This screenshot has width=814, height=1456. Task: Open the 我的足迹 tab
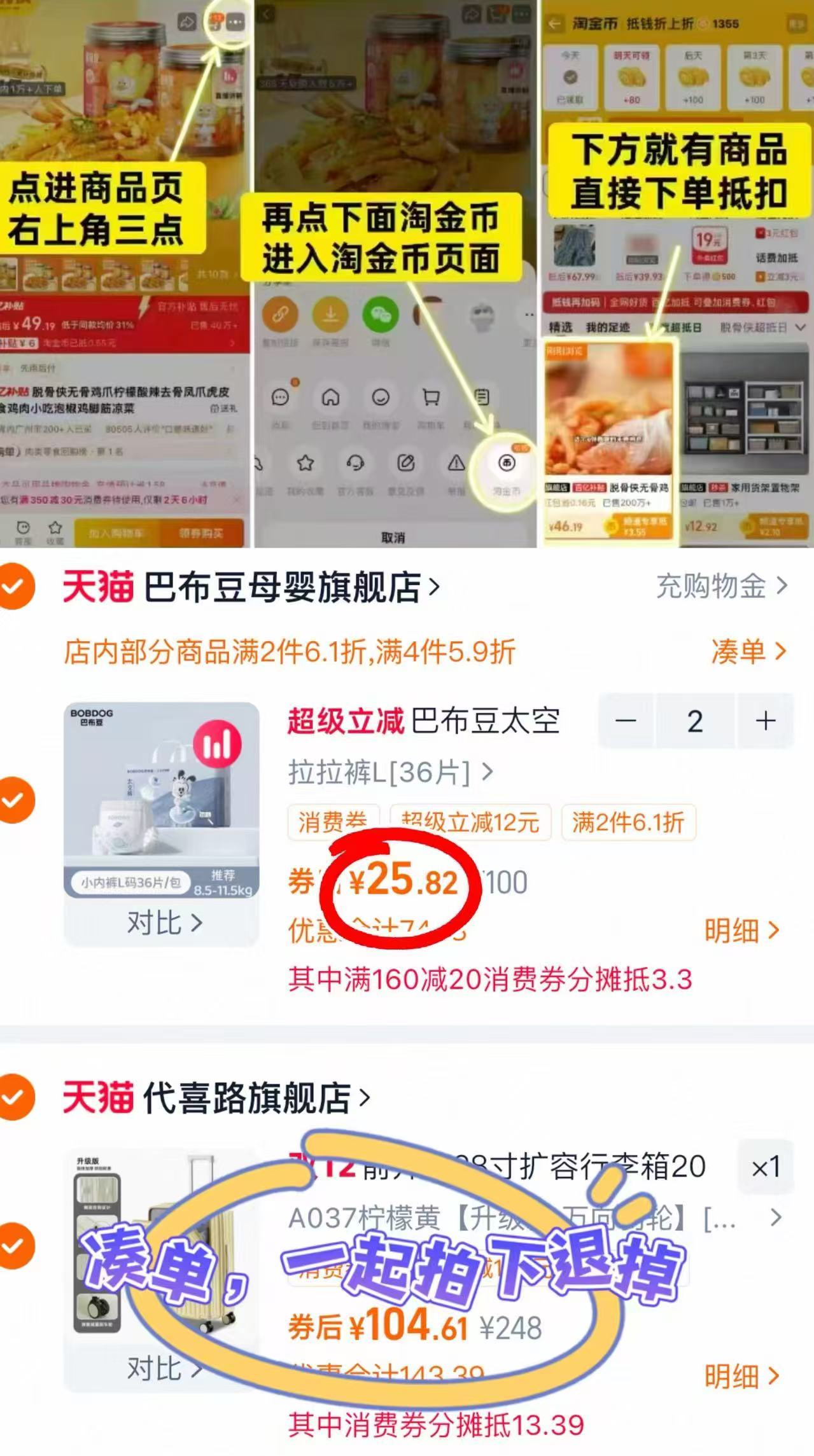coord(608,326)
